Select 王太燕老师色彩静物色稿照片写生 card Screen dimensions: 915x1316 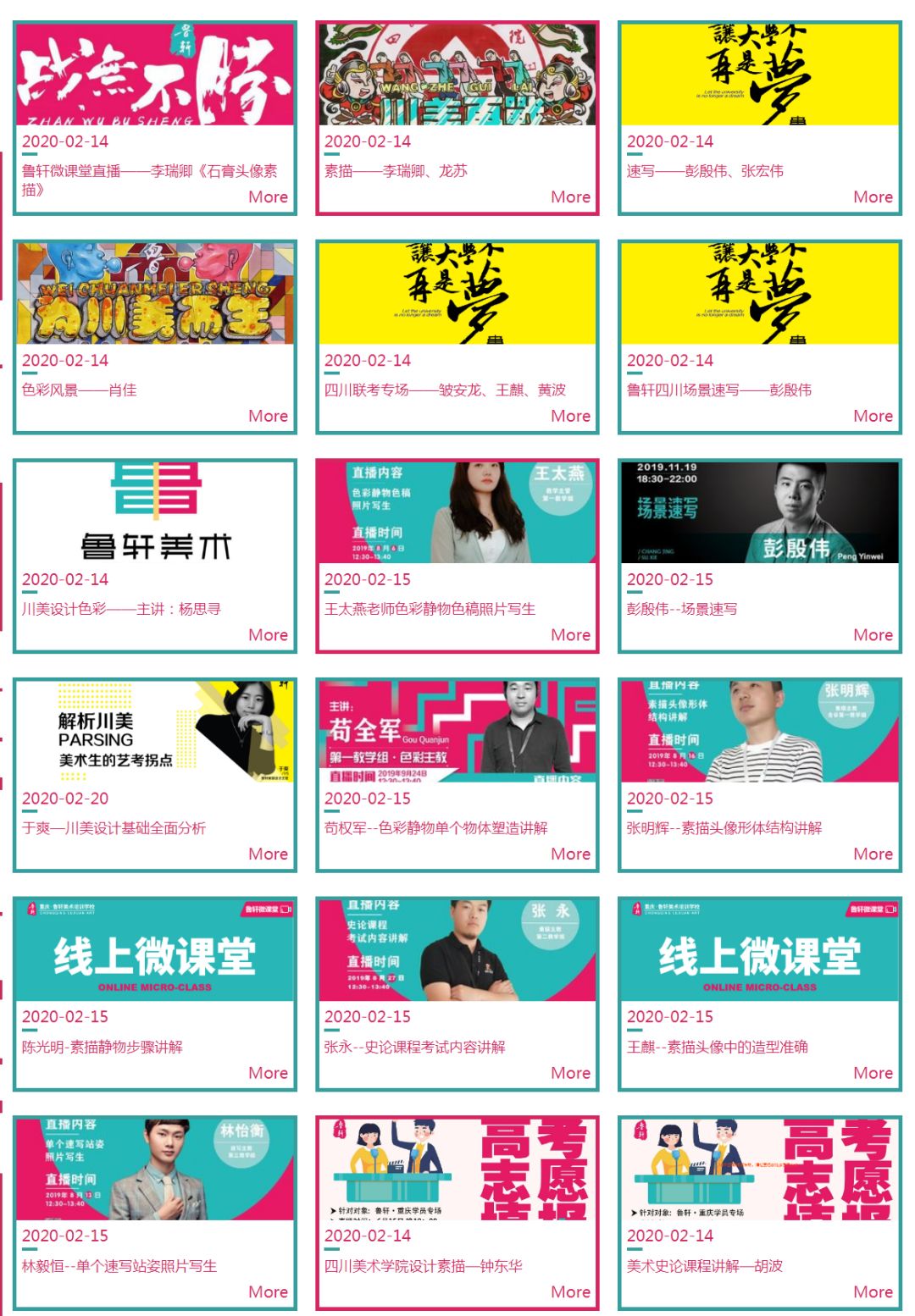click(x=430, y=608)
